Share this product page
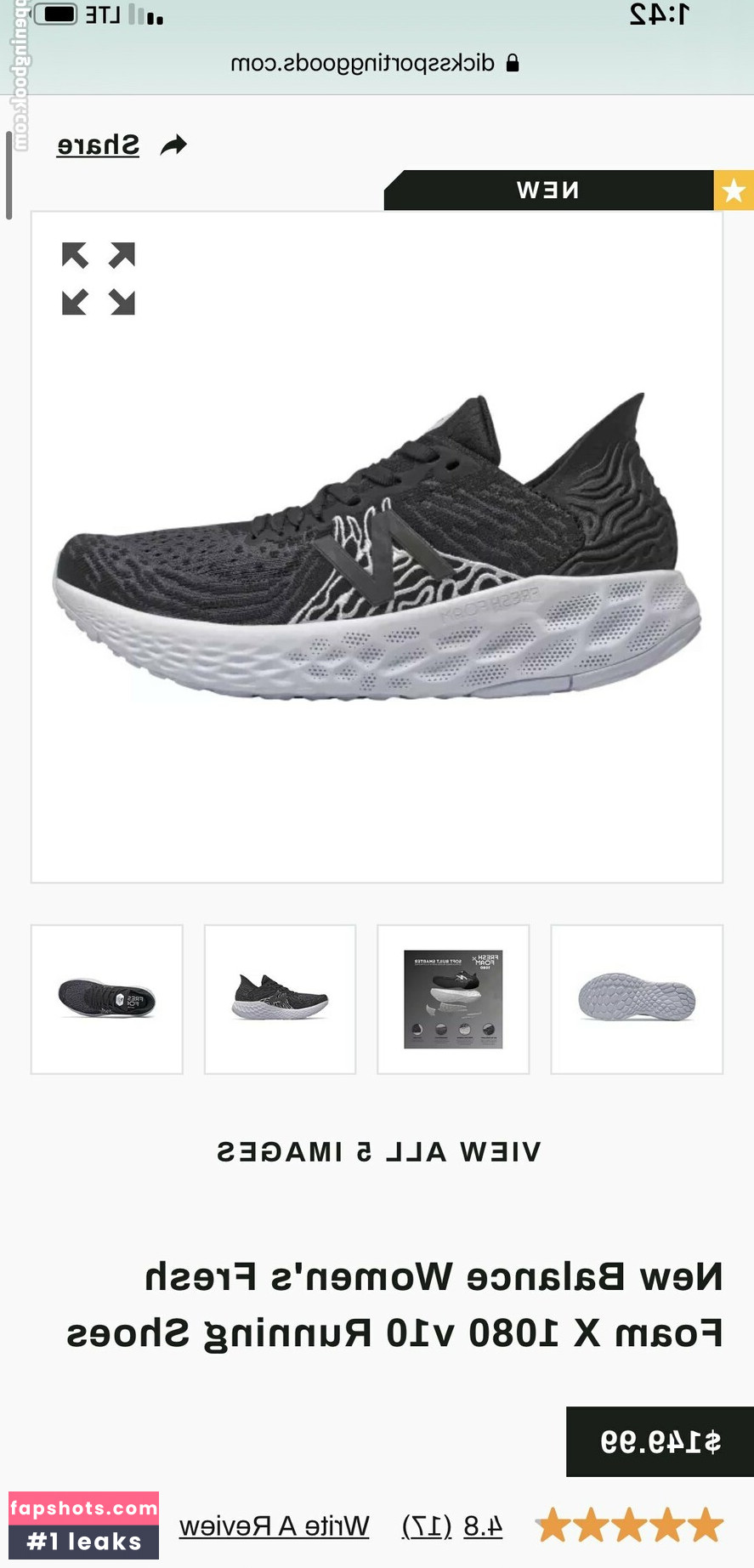Viewport: 754px width, 1568px height. [120, 145]
